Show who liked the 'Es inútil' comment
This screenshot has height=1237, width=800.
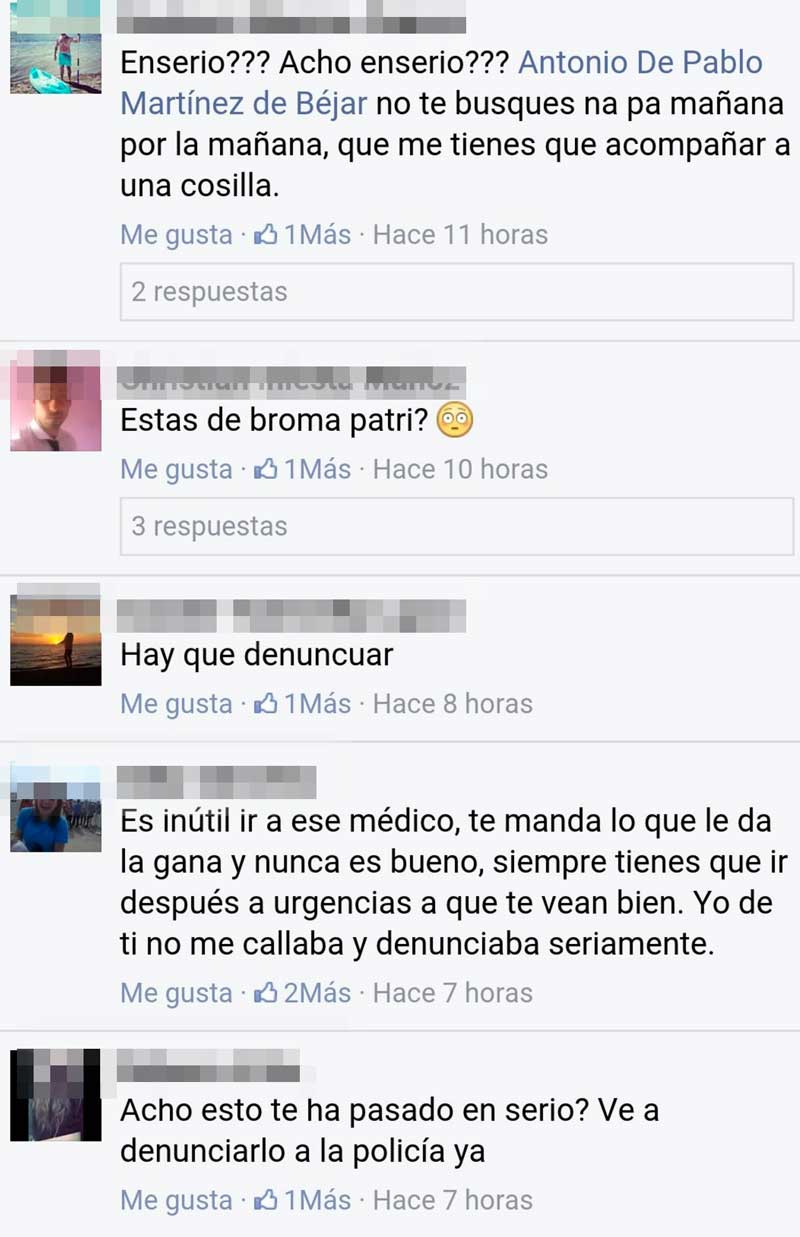[275, 993]
